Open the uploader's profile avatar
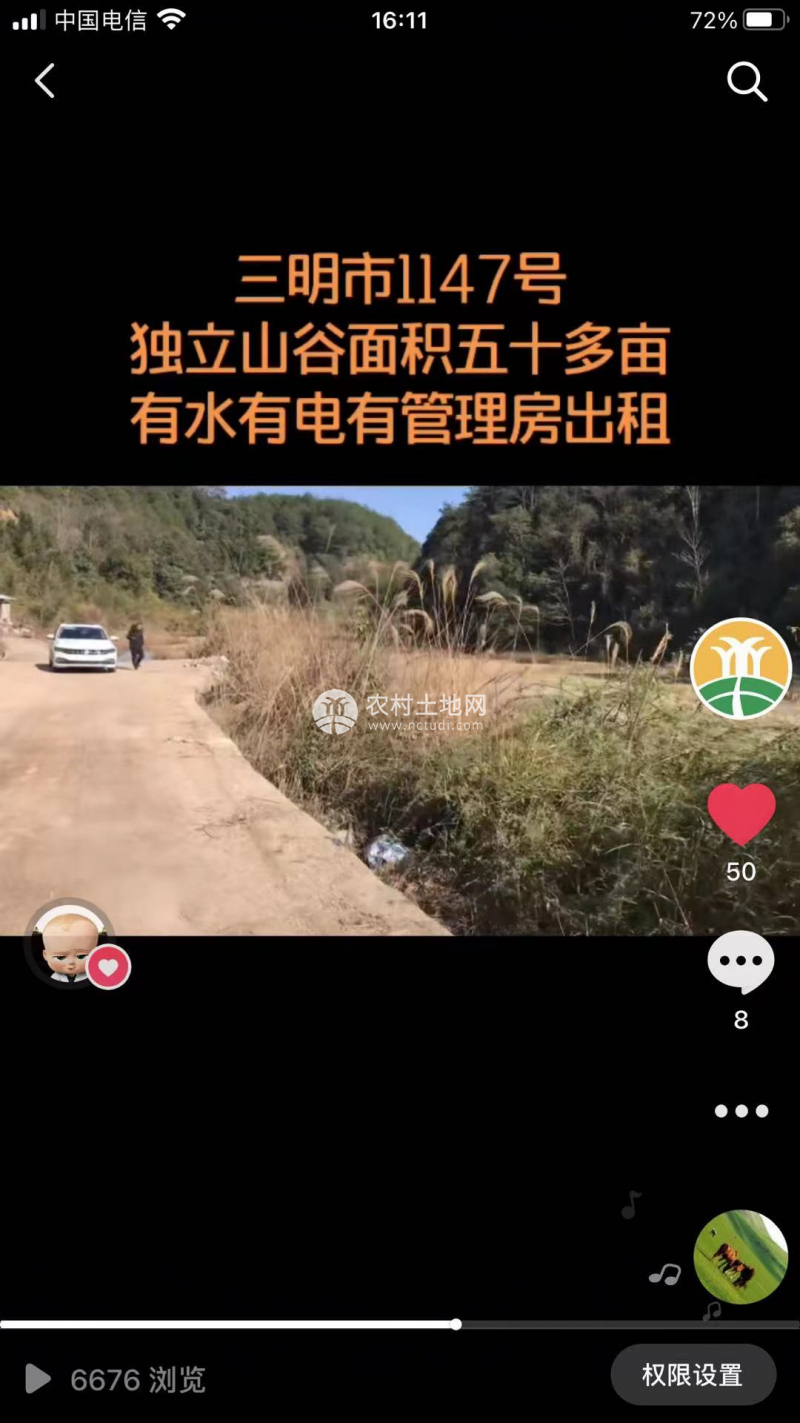 tap(741, 668)
